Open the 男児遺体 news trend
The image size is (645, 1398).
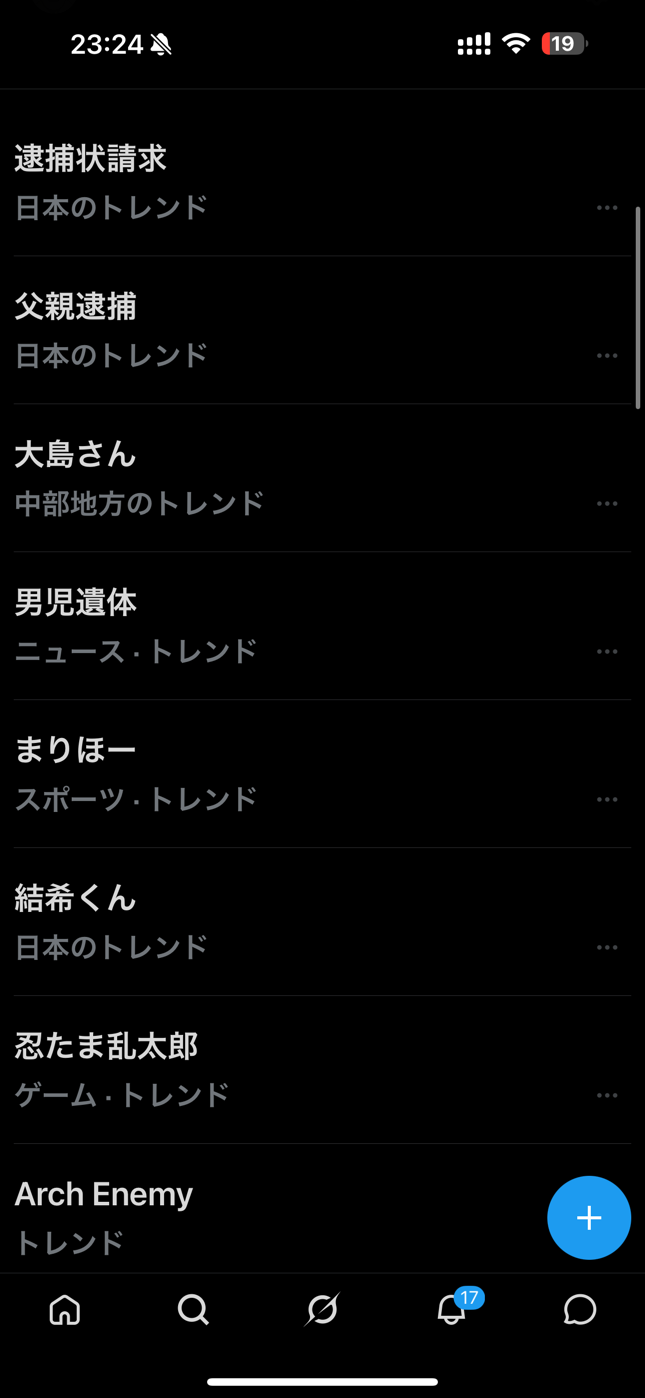point(75,603)
